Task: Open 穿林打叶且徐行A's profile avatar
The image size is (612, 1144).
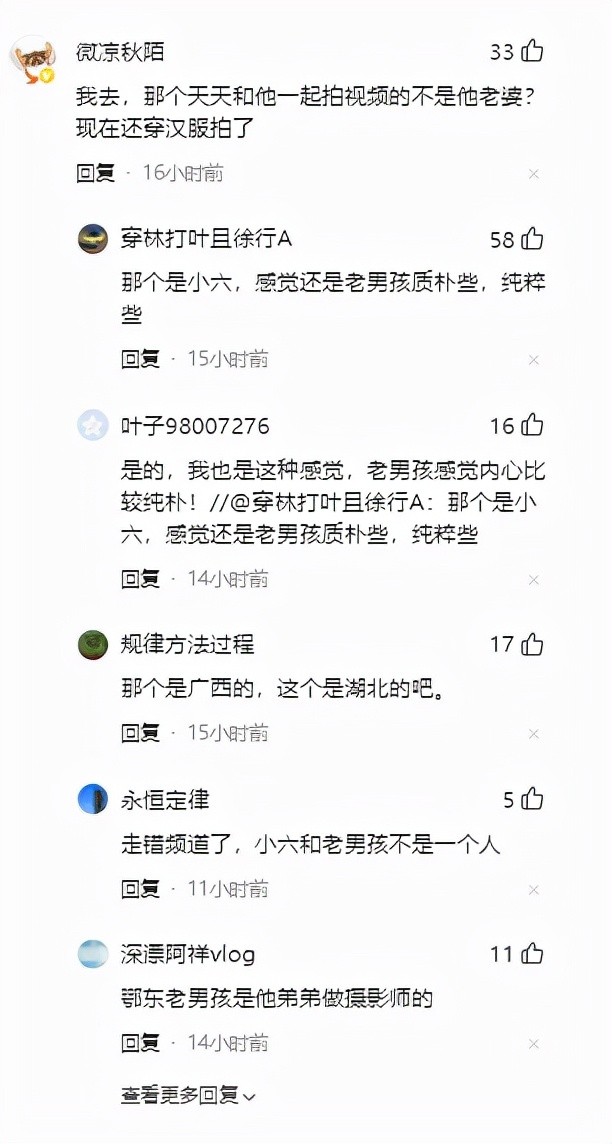Action: click(93, 239)
